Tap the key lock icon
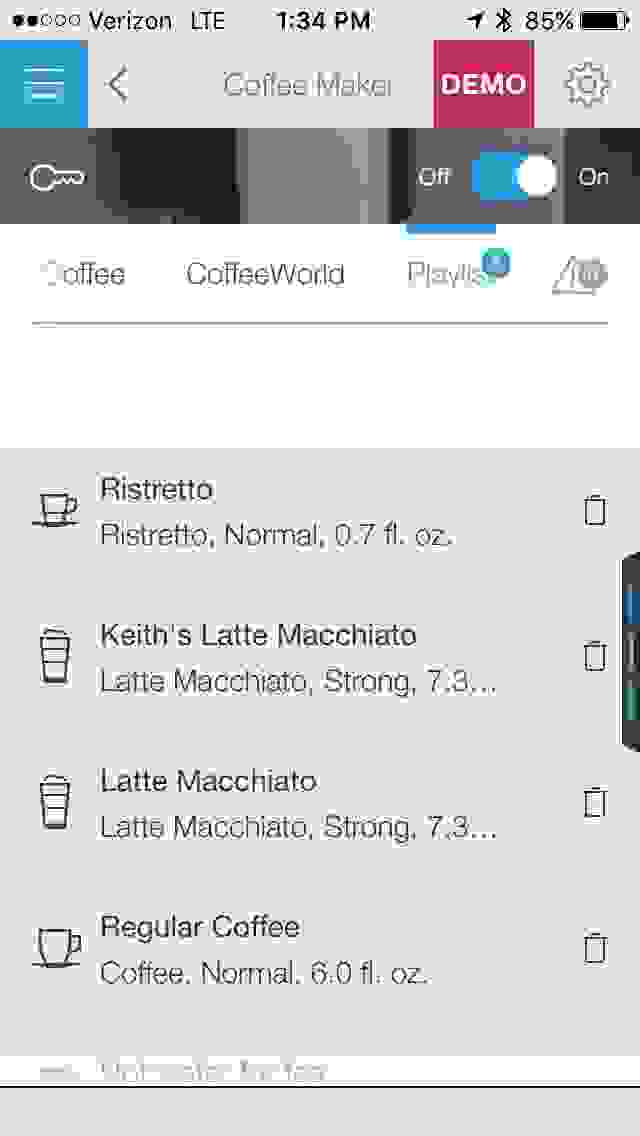 coord(56,176)
